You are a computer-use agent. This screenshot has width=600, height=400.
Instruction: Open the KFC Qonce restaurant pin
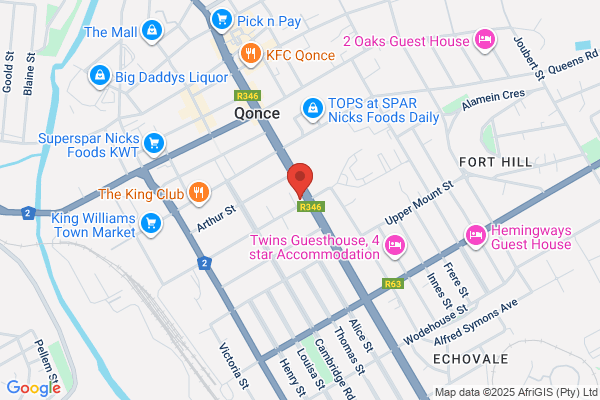[251, 54]
